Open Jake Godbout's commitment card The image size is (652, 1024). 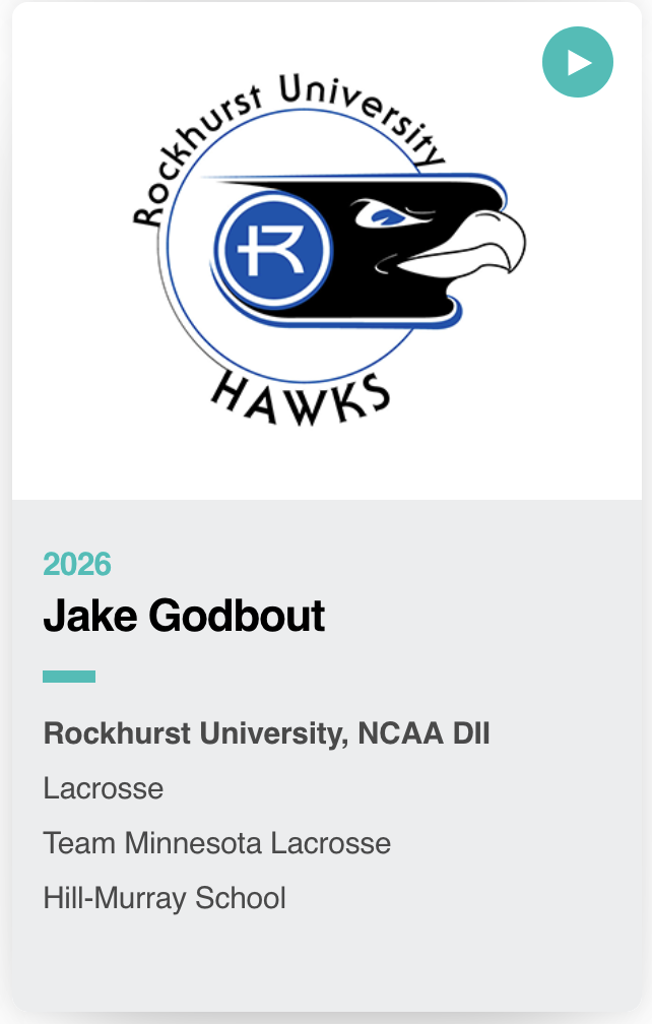tap(184, 616)
